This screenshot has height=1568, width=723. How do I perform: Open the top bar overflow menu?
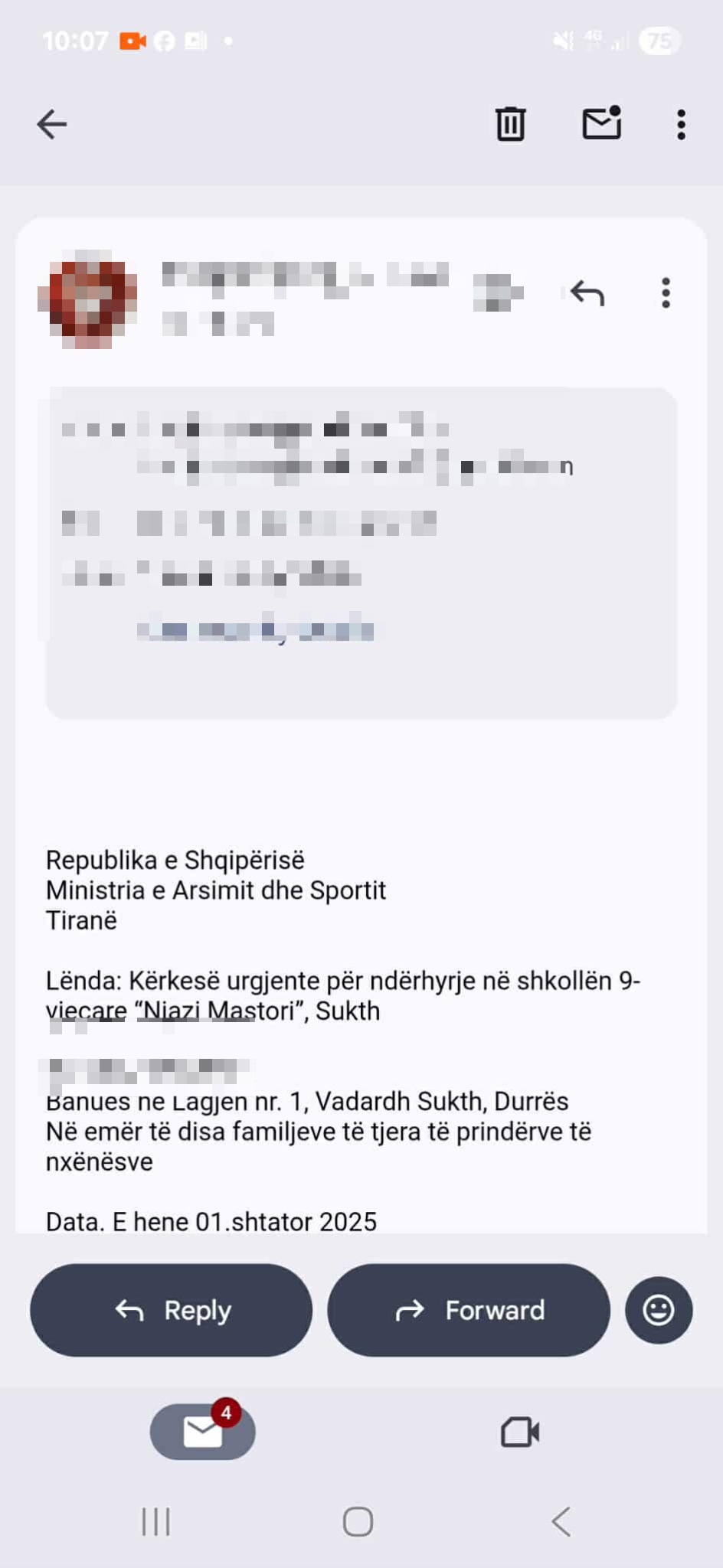(x=681, y=124)
